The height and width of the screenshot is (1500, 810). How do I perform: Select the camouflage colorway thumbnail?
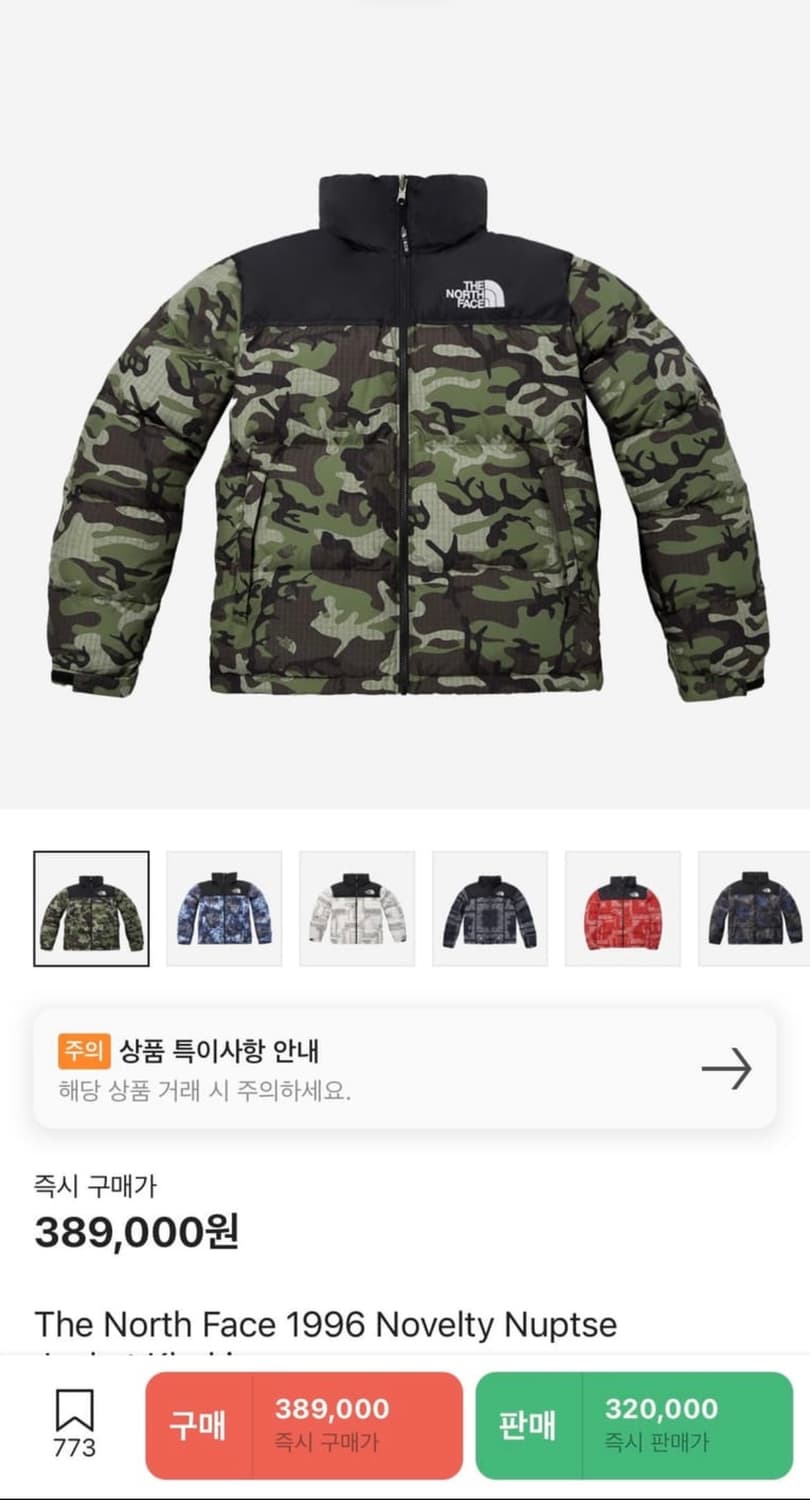(x=90, y=908)
